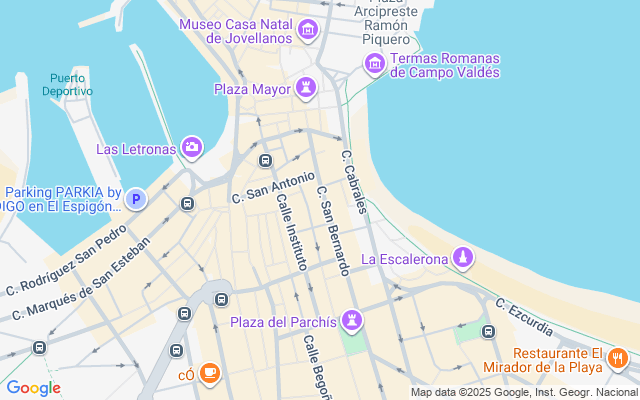Select the cÓ café marker

(209, 374)
